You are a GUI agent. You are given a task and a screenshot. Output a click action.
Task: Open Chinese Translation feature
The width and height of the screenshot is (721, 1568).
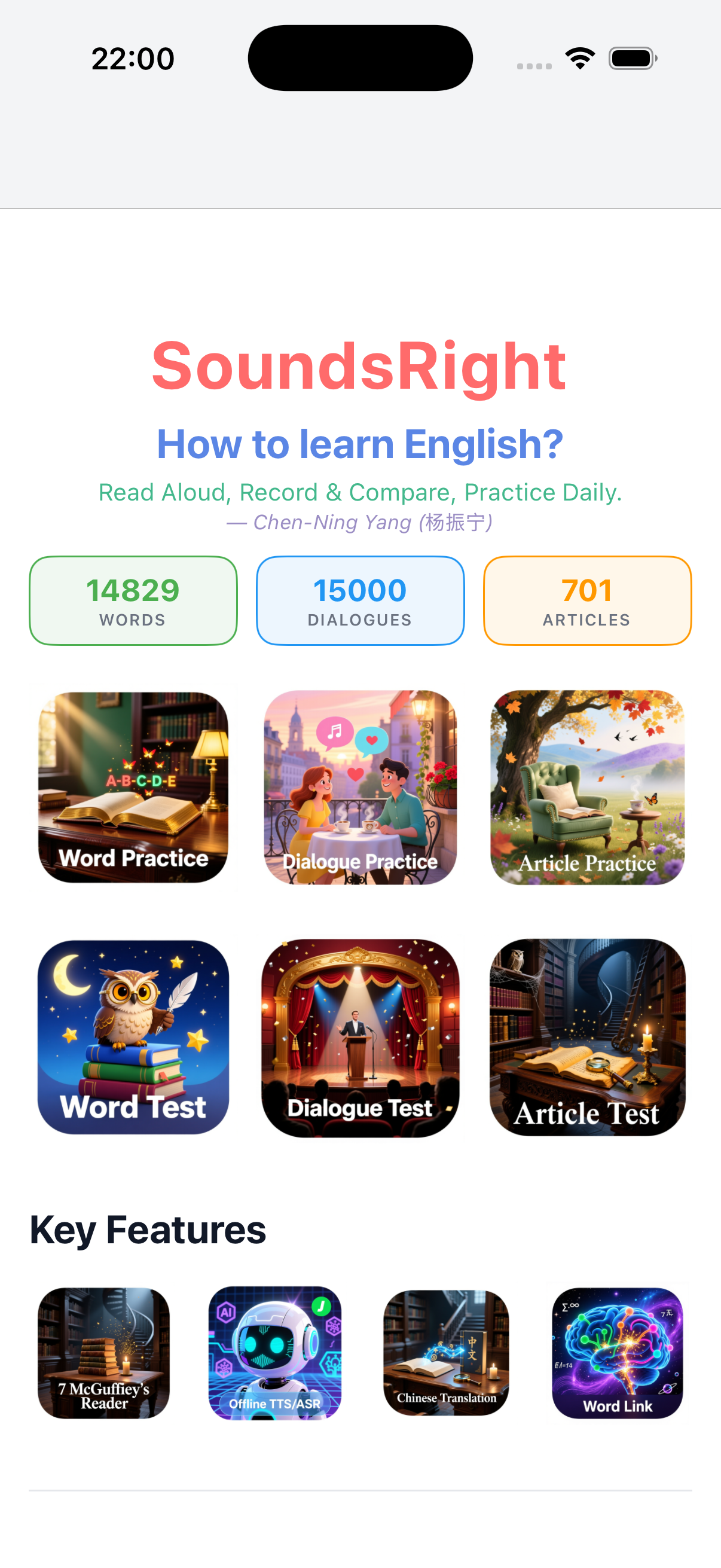[x=446, y=1353]
